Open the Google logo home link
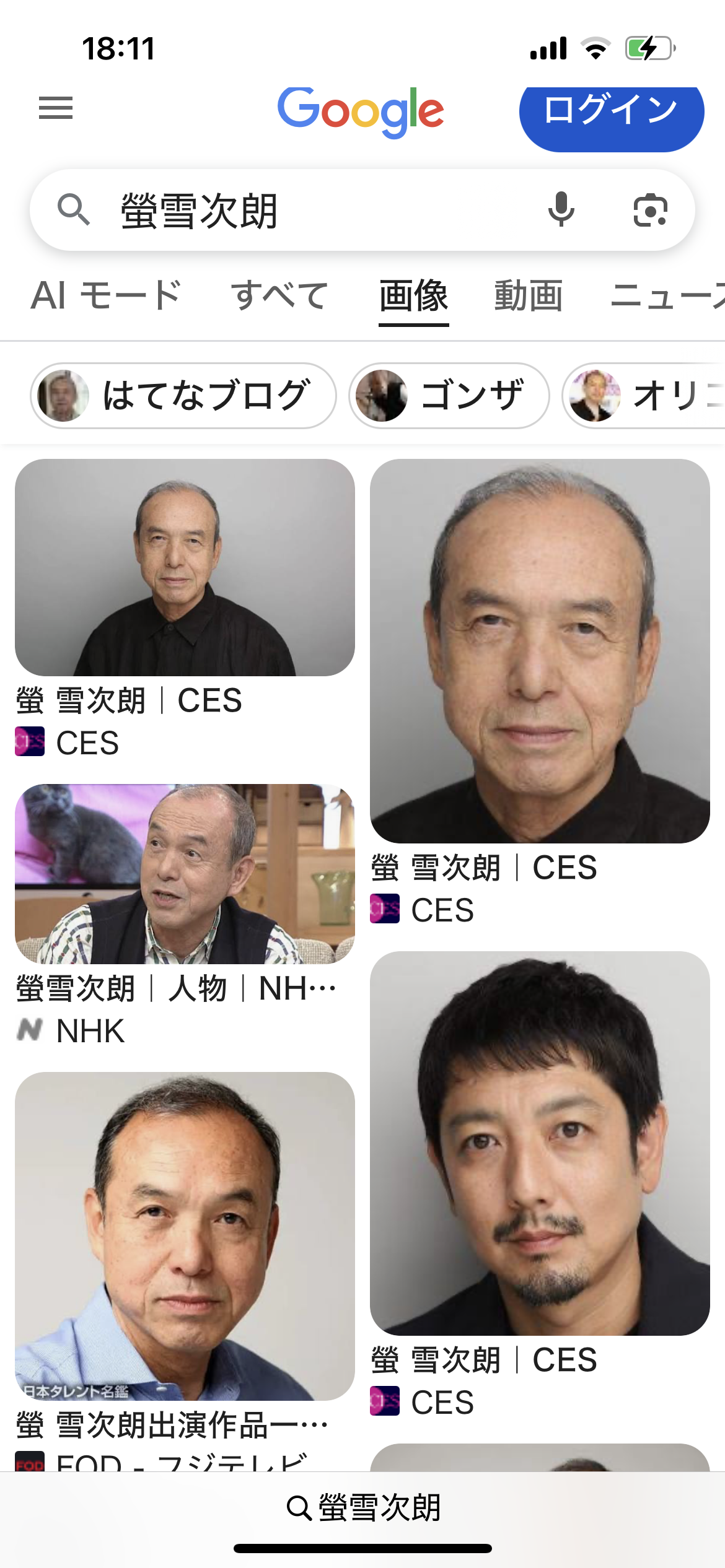This screenshot has height=1568, width=725. pos(361,111)
